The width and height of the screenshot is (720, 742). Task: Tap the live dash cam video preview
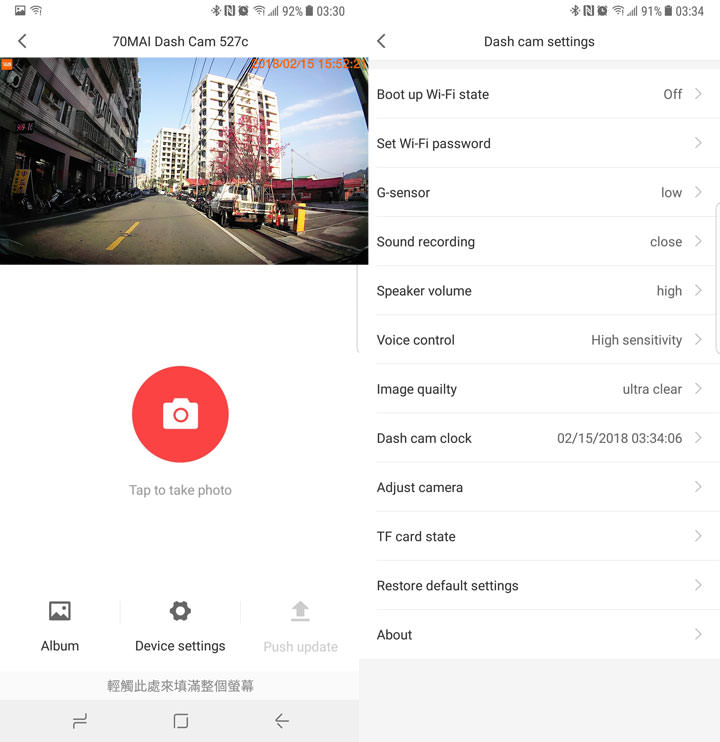click(184, 160)
